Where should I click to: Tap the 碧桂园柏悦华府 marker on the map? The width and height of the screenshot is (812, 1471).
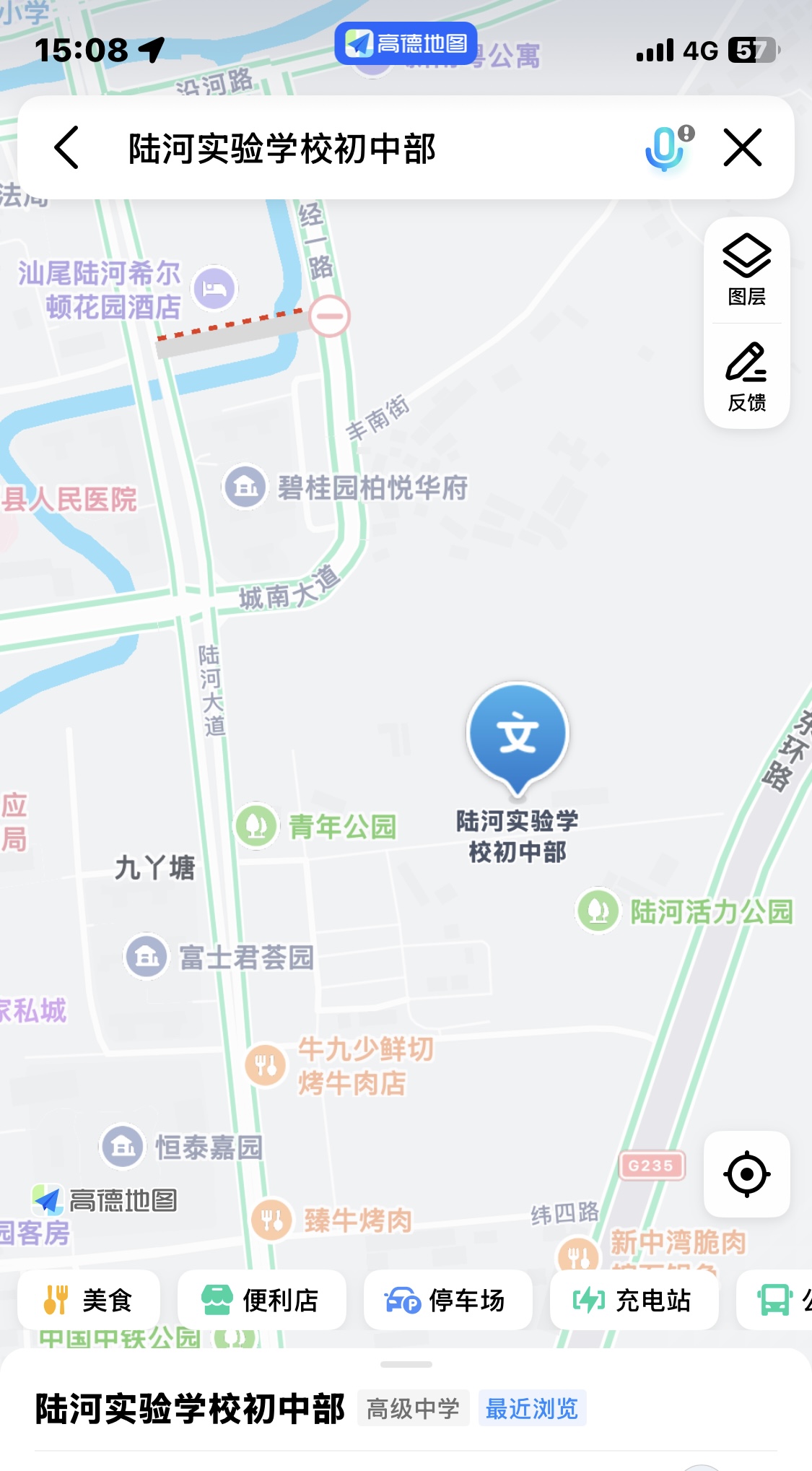tap(245, 487)
